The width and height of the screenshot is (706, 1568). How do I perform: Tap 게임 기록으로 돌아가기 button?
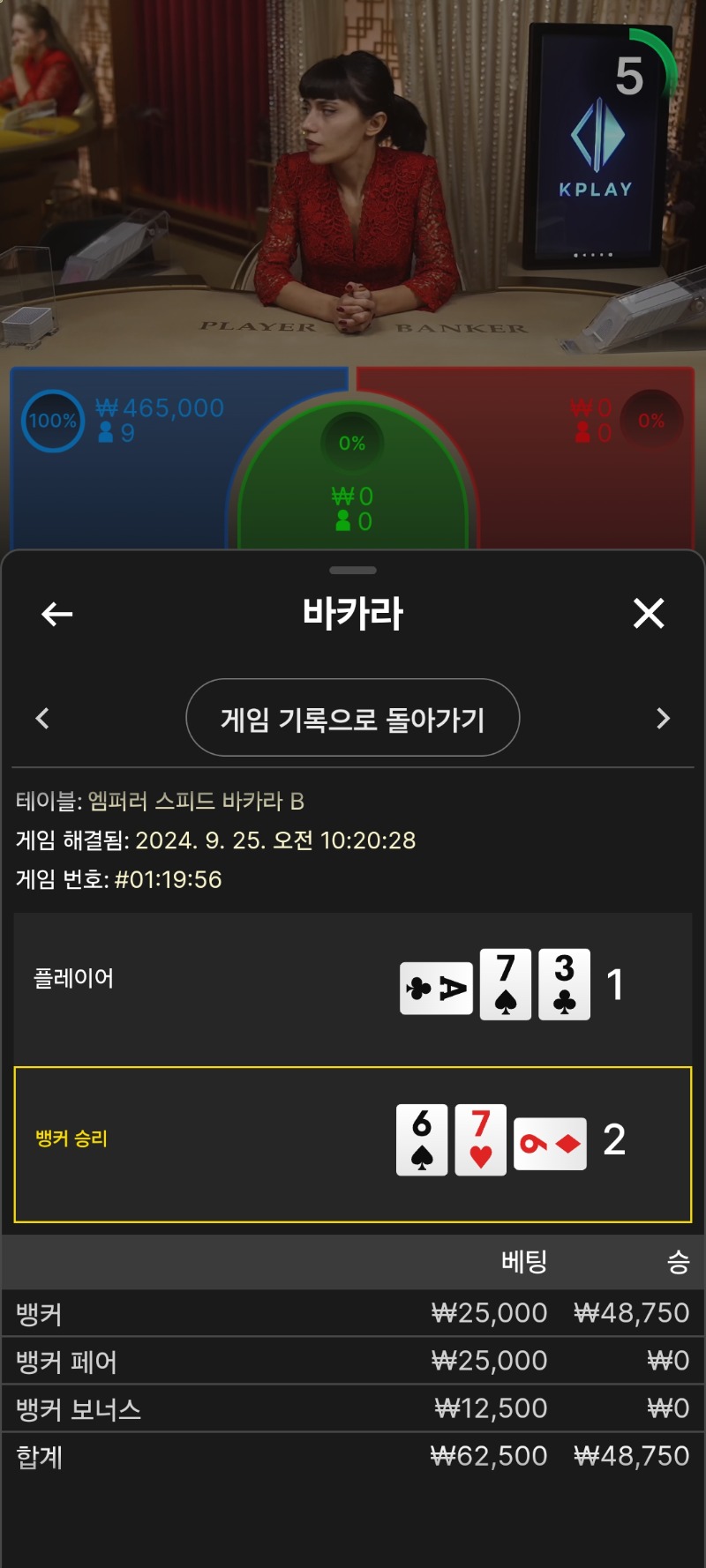click(353, 718)
